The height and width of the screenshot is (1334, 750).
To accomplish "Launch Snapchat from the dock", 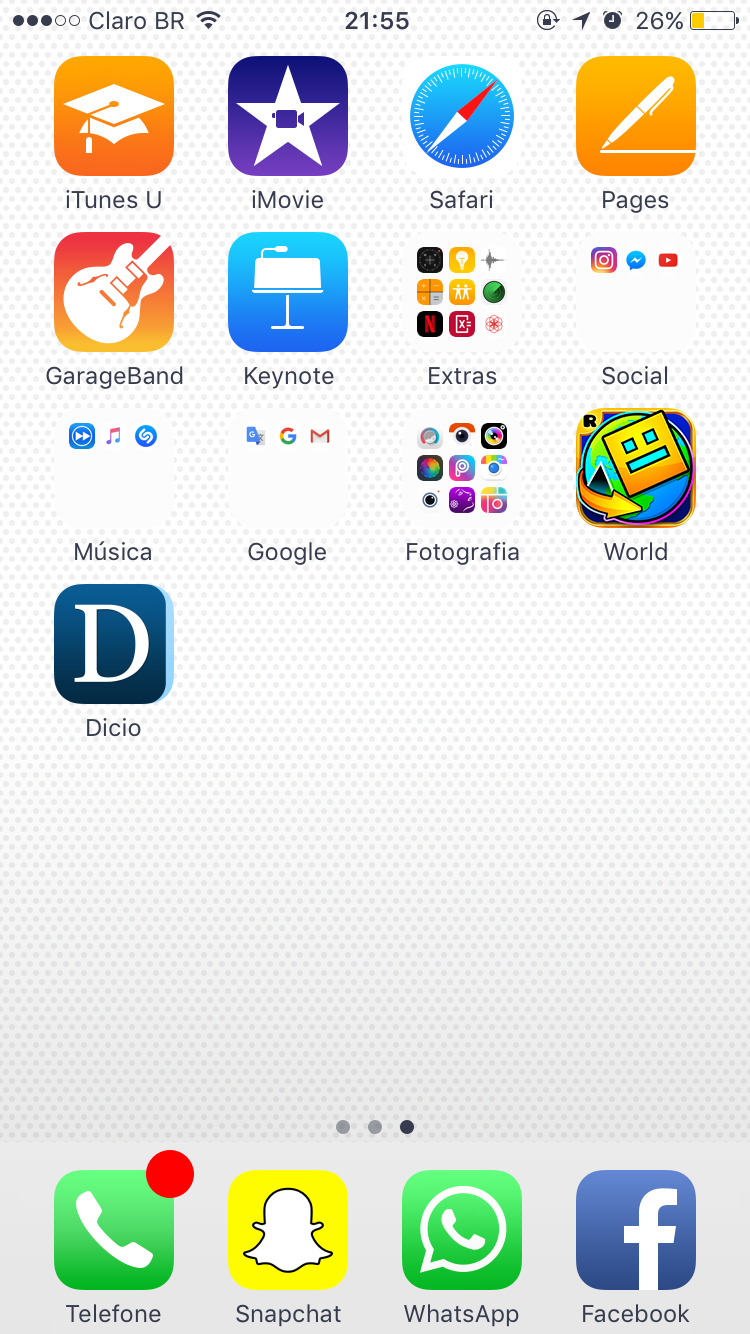I will pos(288,1230).
